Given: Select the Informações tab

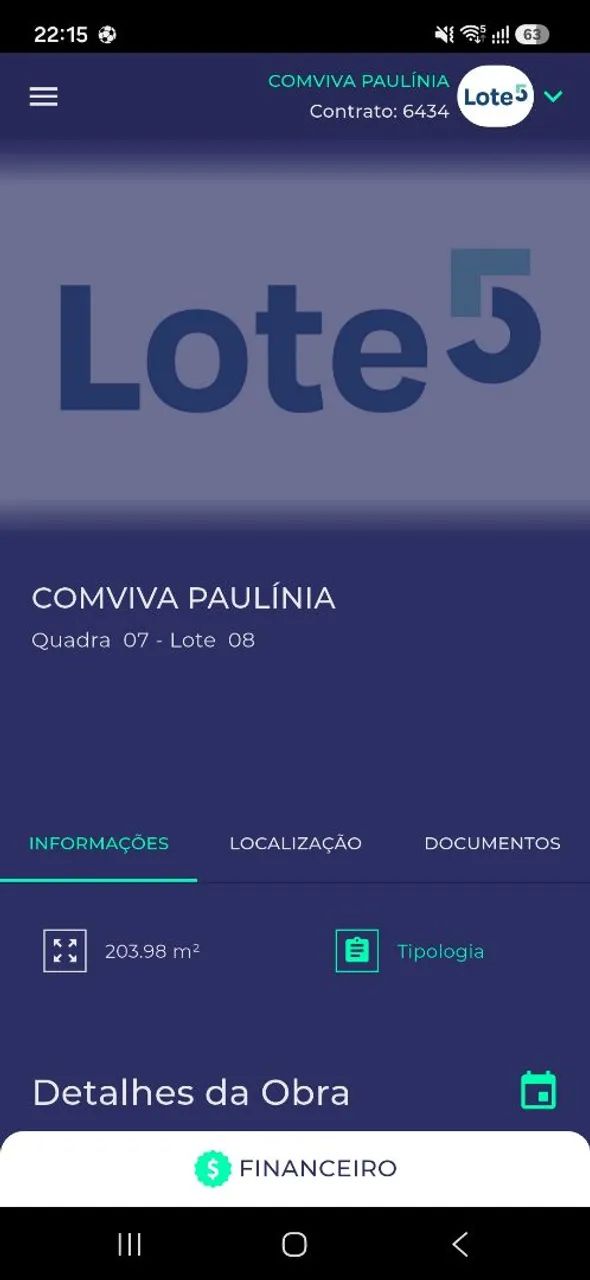Looking at the screenshot, I should tap(99, 843).
